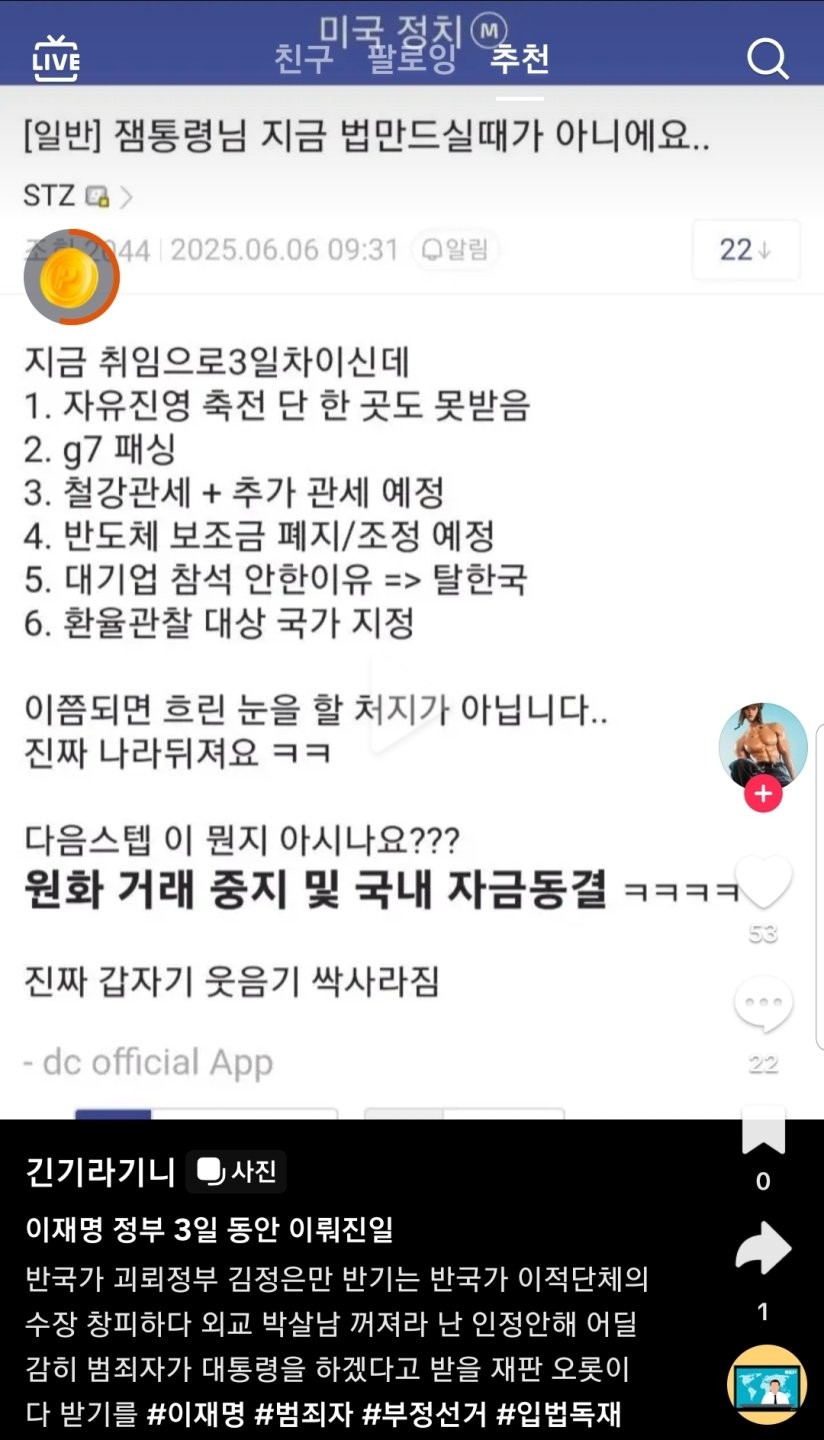Select the 추천 tab
Screen dimensions: 824x1440
(519, 59)
